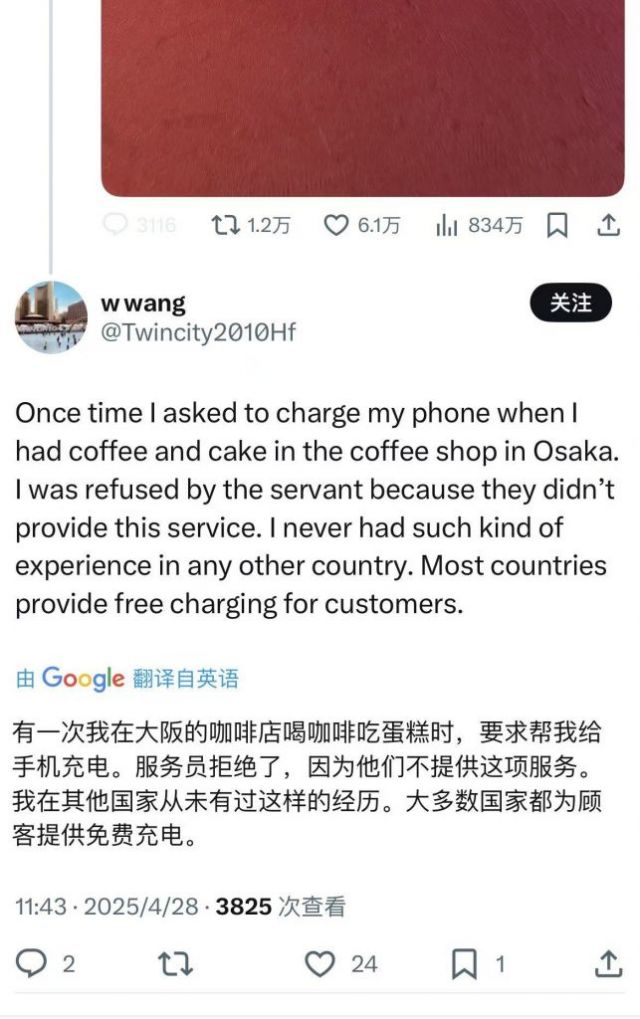This screenshot has width=640, height=1019.
Task: Repost w wang's post
Action: point(176,963)
